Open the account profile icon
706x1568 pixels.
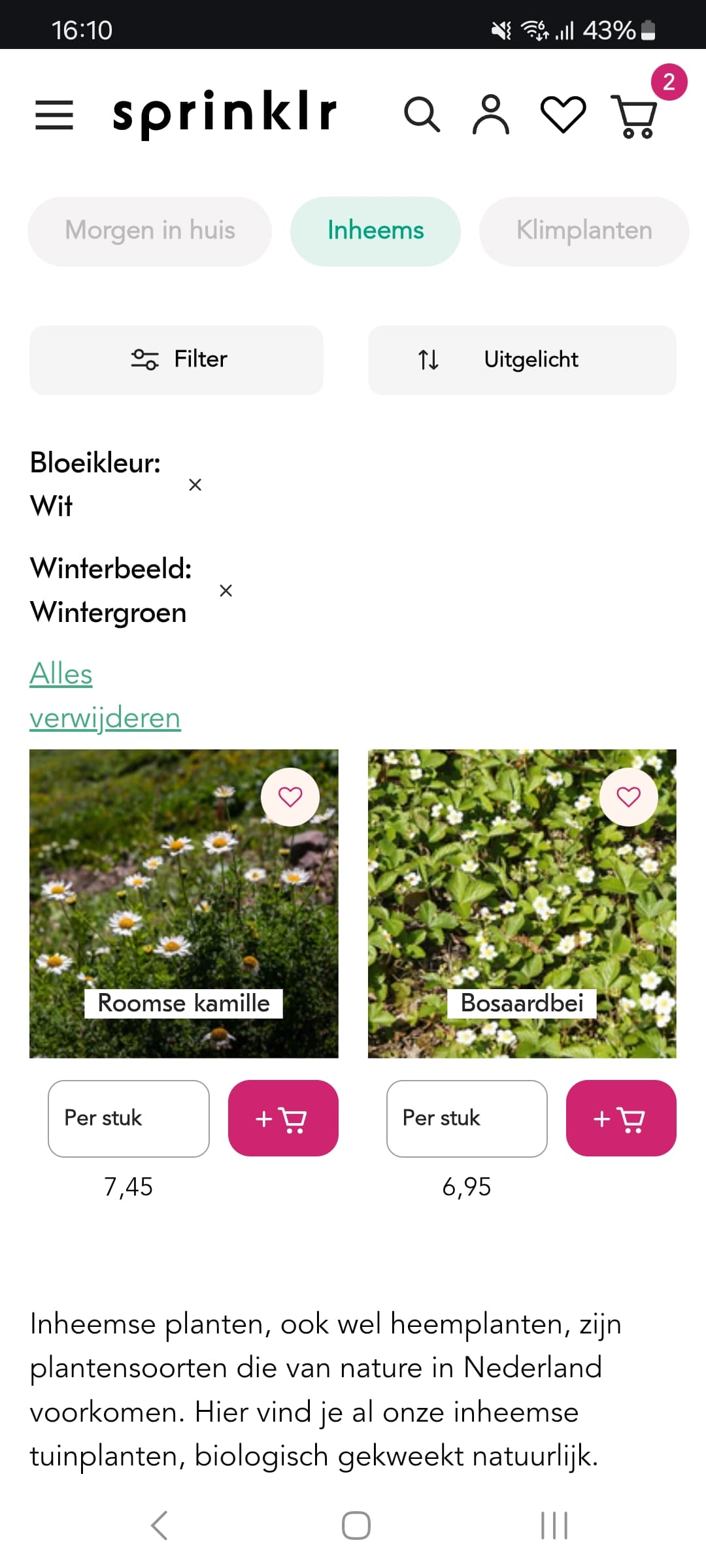[491, 115]
